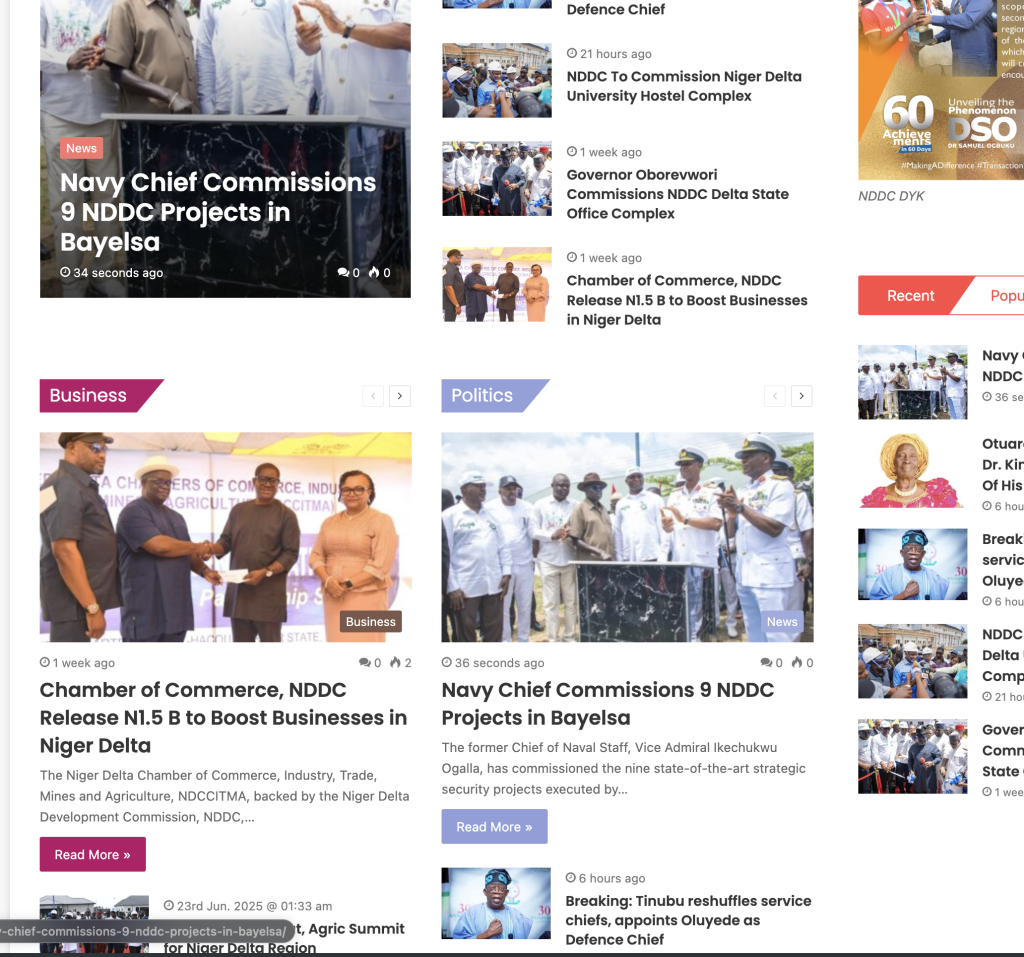Open the Politics section header
Viewport: 1024px width, 957px height.
(482, 395)
